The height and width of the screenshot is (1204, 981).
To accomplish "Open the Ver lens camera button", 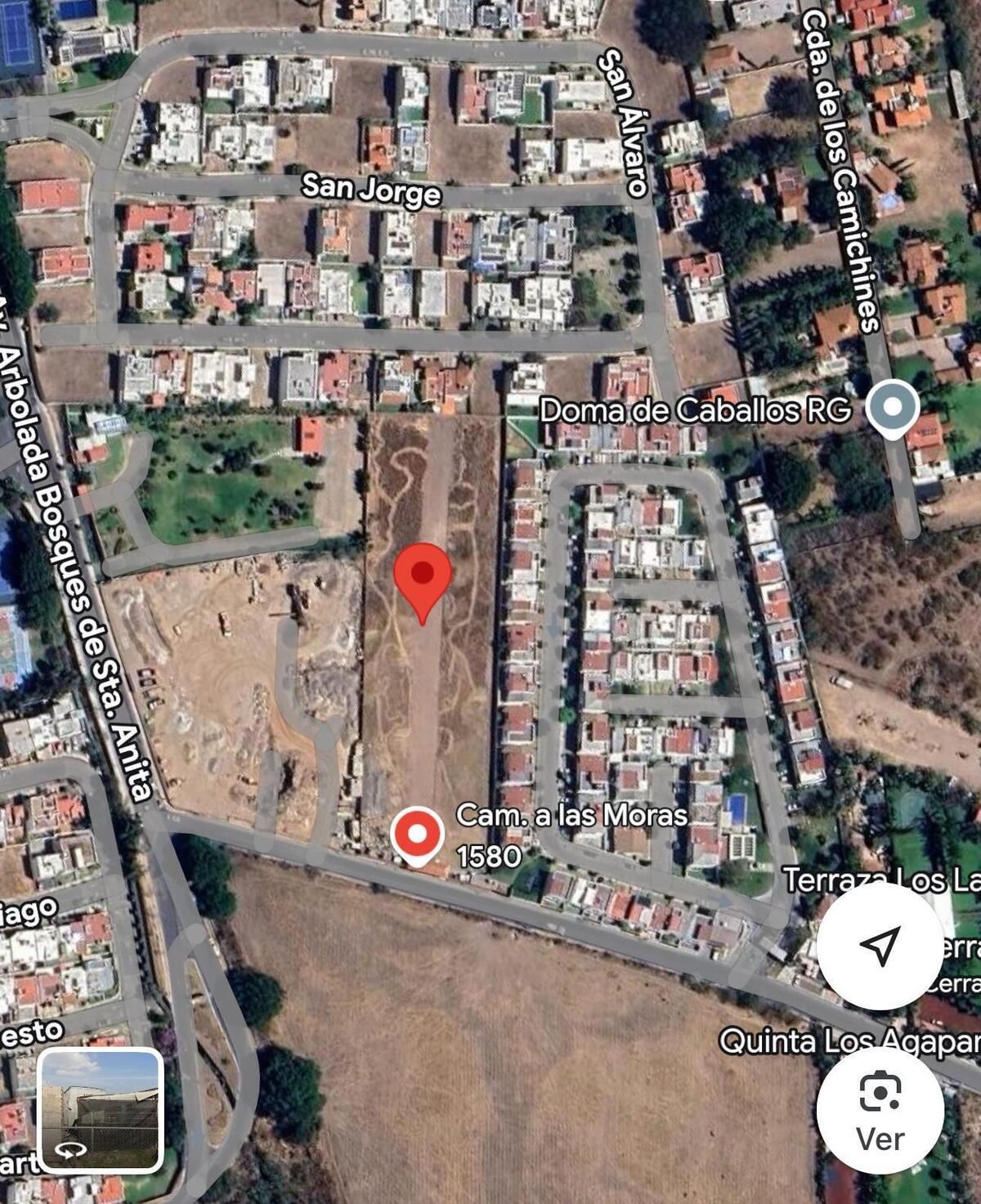I will (x=880, y=1111).
